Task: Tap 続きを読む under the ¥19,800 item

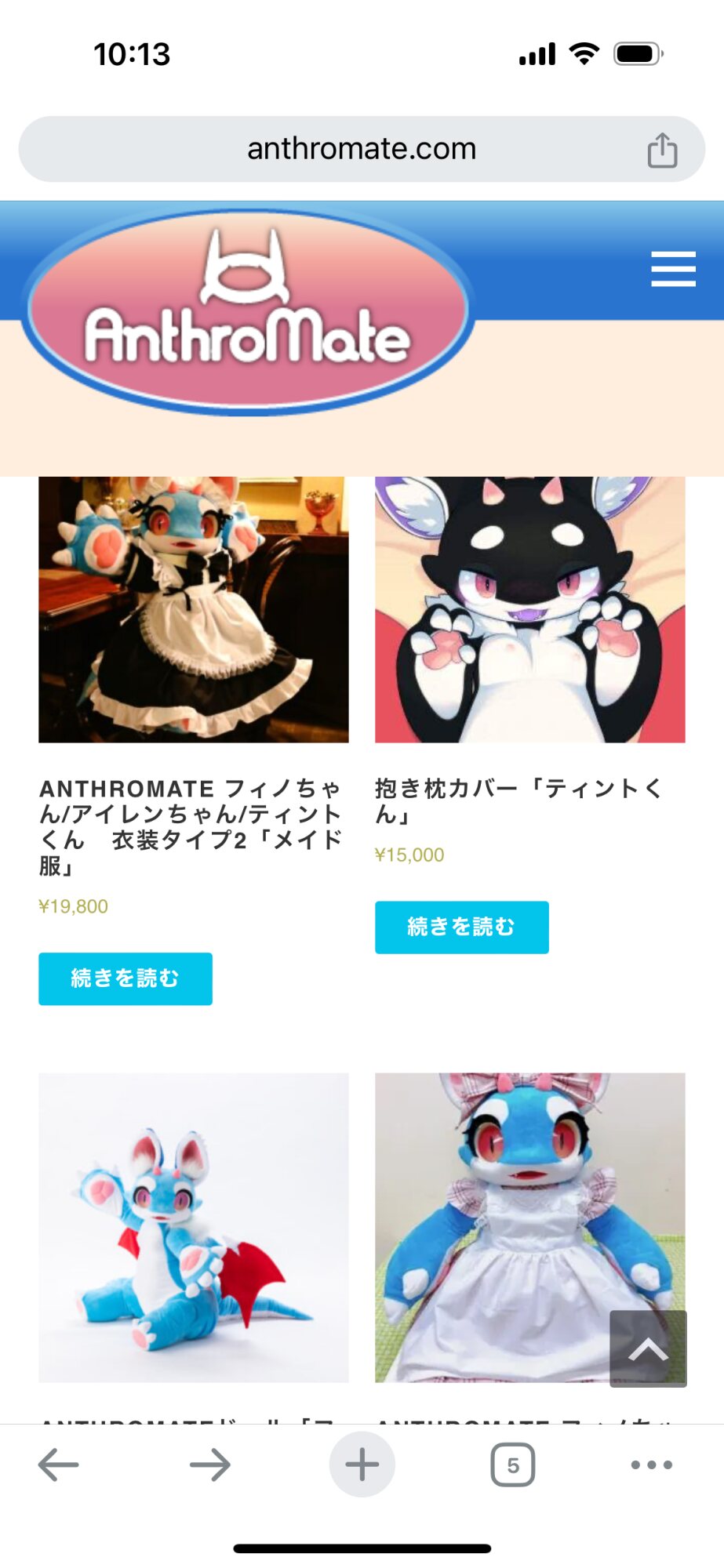Action: [x=126, y=978]
